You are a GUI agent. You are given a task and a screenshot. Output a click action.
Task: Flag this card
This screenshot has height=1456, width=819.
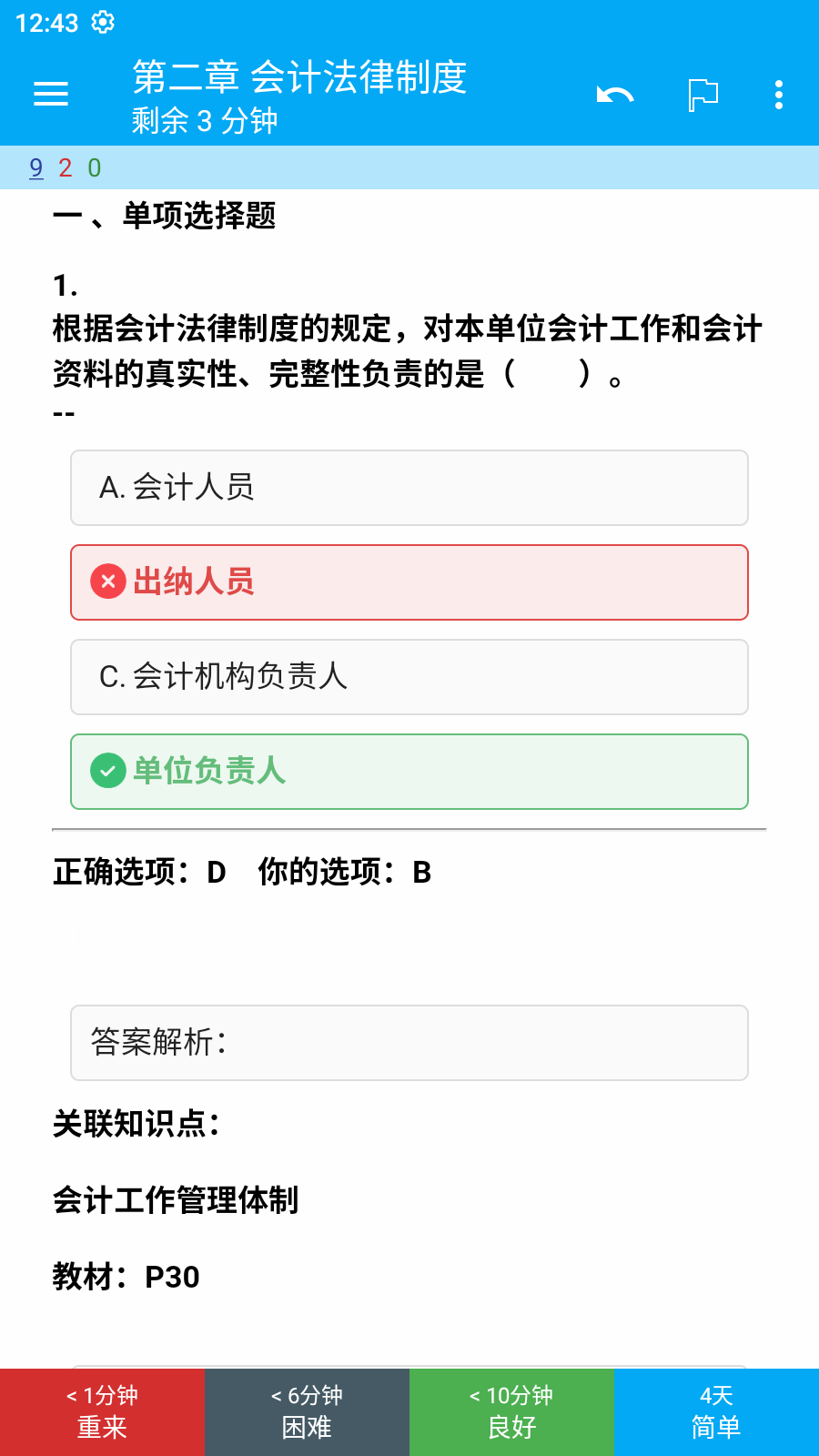[x=703, y=95]
